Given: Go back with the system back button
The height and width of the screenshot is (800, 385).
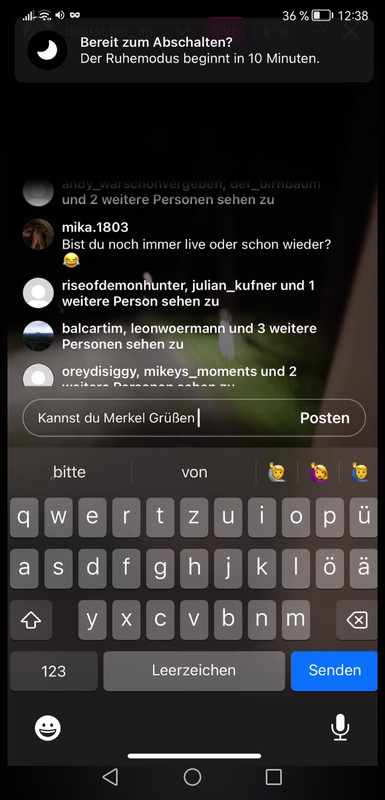Looking at the screenshot, I should pos(110,777).
